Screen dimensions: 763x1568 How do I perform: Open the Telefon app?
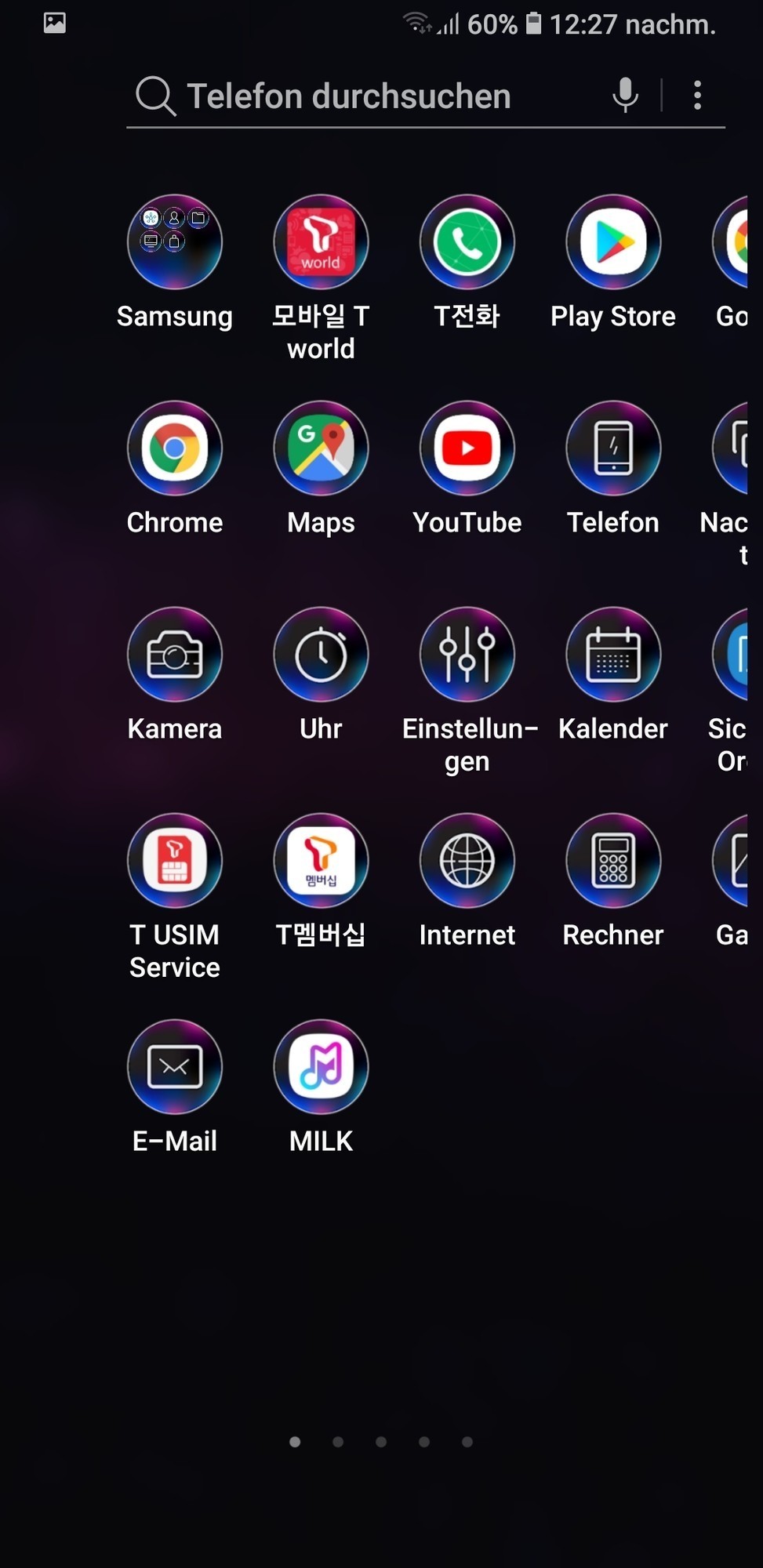613,448
